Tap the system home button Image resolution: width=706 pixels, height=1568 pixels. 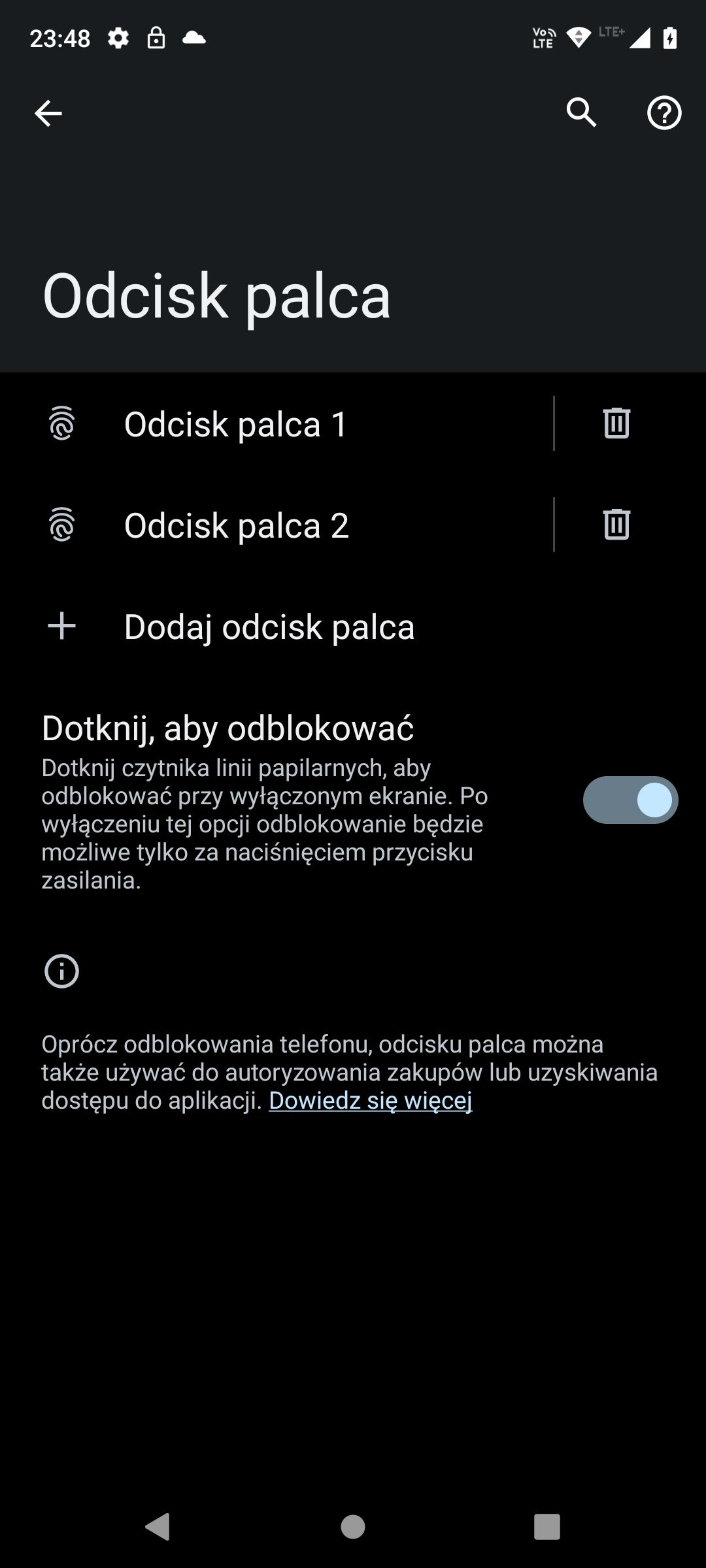[x=353, y=1527]
